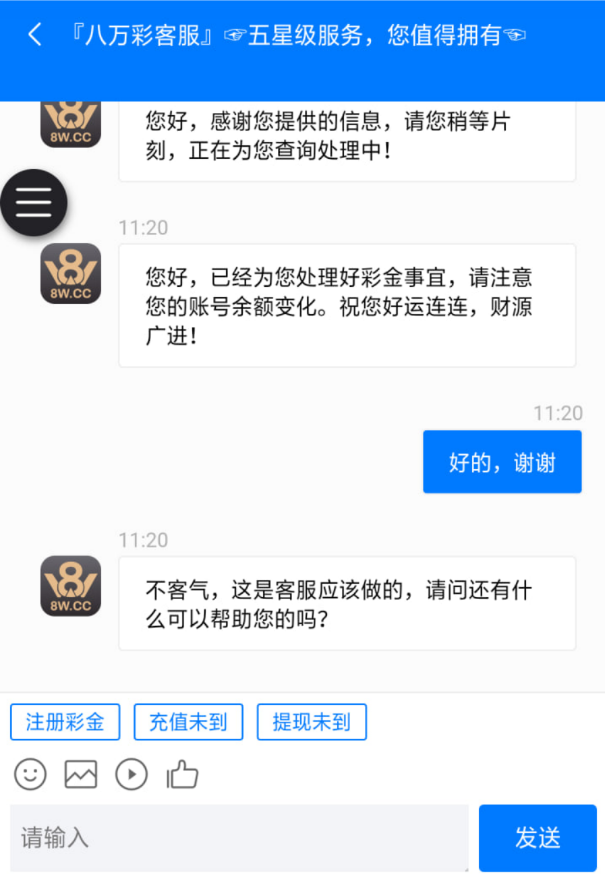
Task: Attach an image to the chat
Action: click(x=81, y=773)
